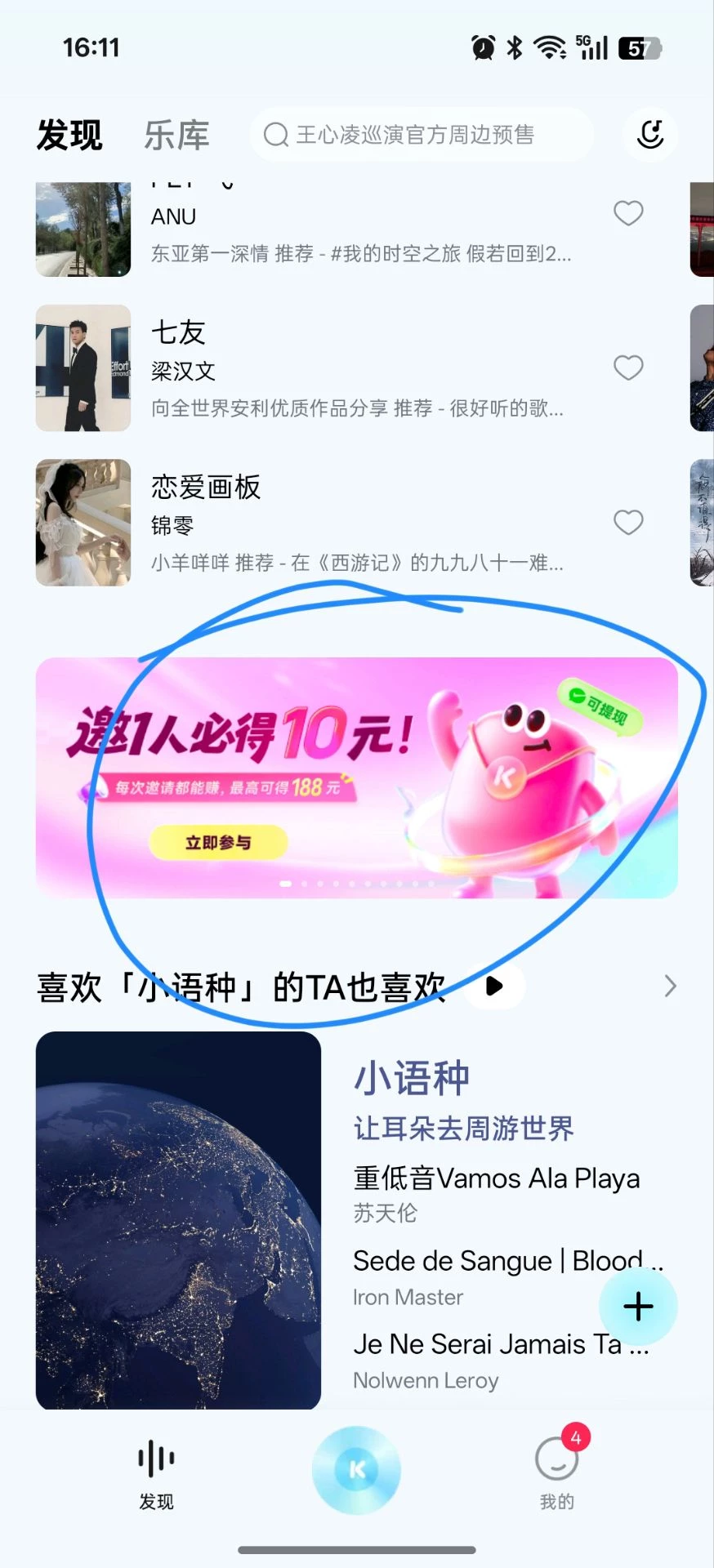Open the song recognition icon
714x1568 pixels.
(650, 135)
